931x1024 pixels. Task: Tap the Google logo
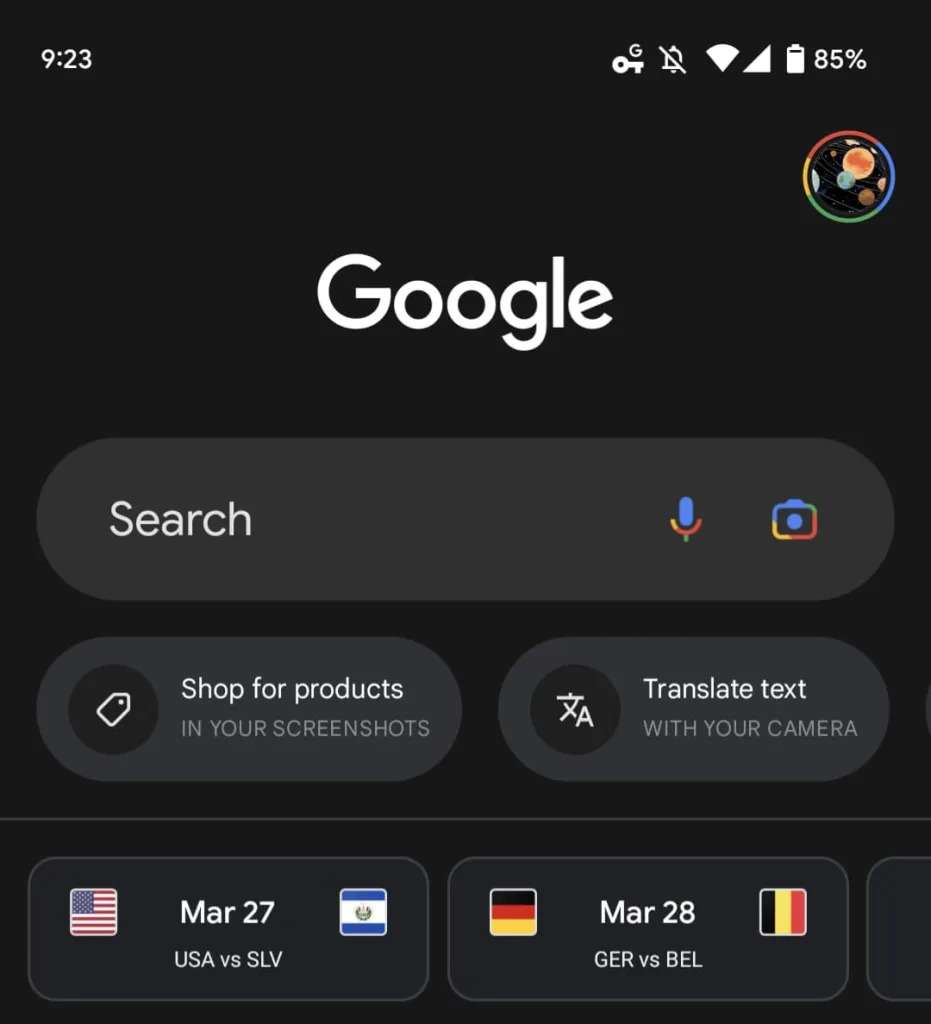pos(465,297)
